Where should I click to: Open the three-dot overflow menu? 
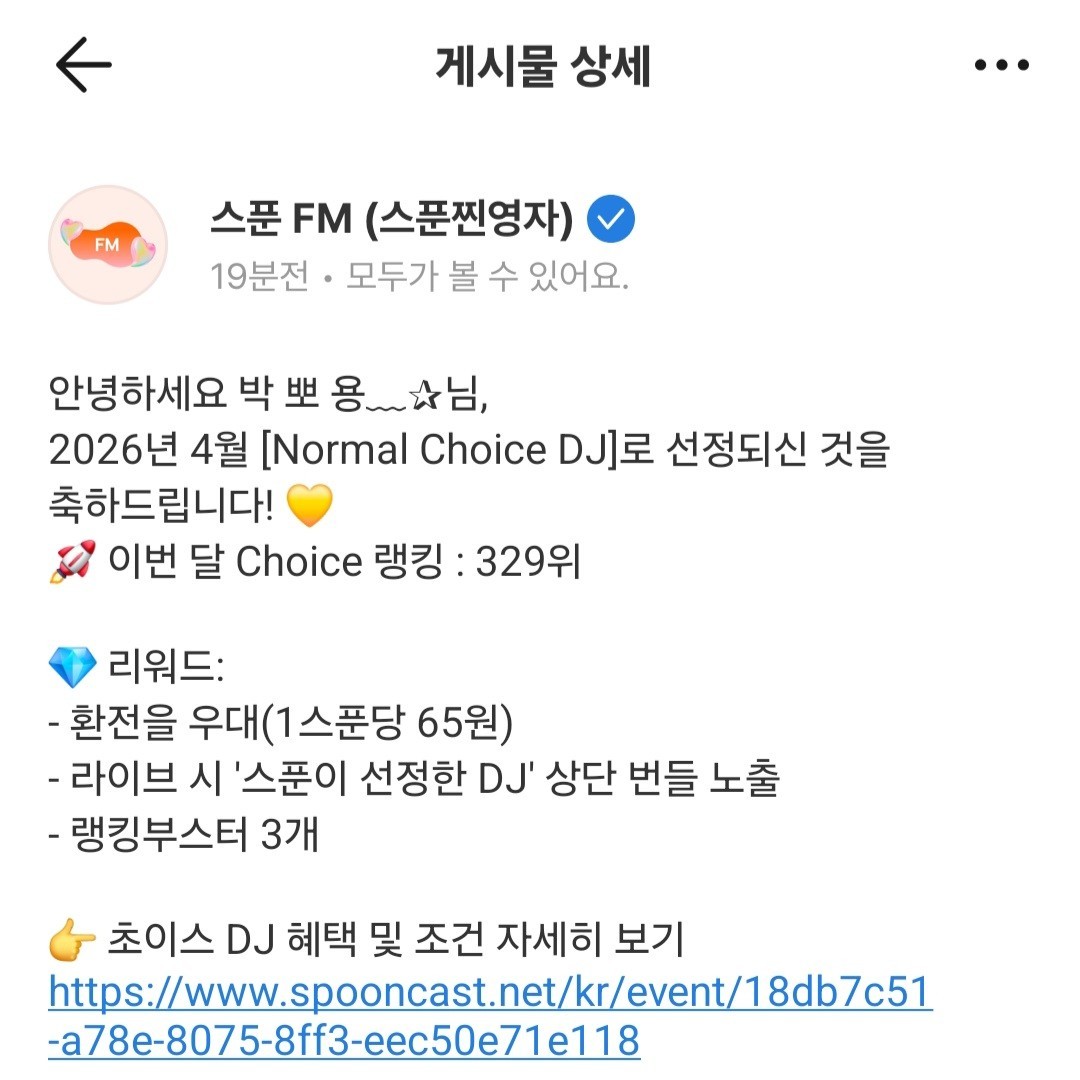click(1001, 66)
